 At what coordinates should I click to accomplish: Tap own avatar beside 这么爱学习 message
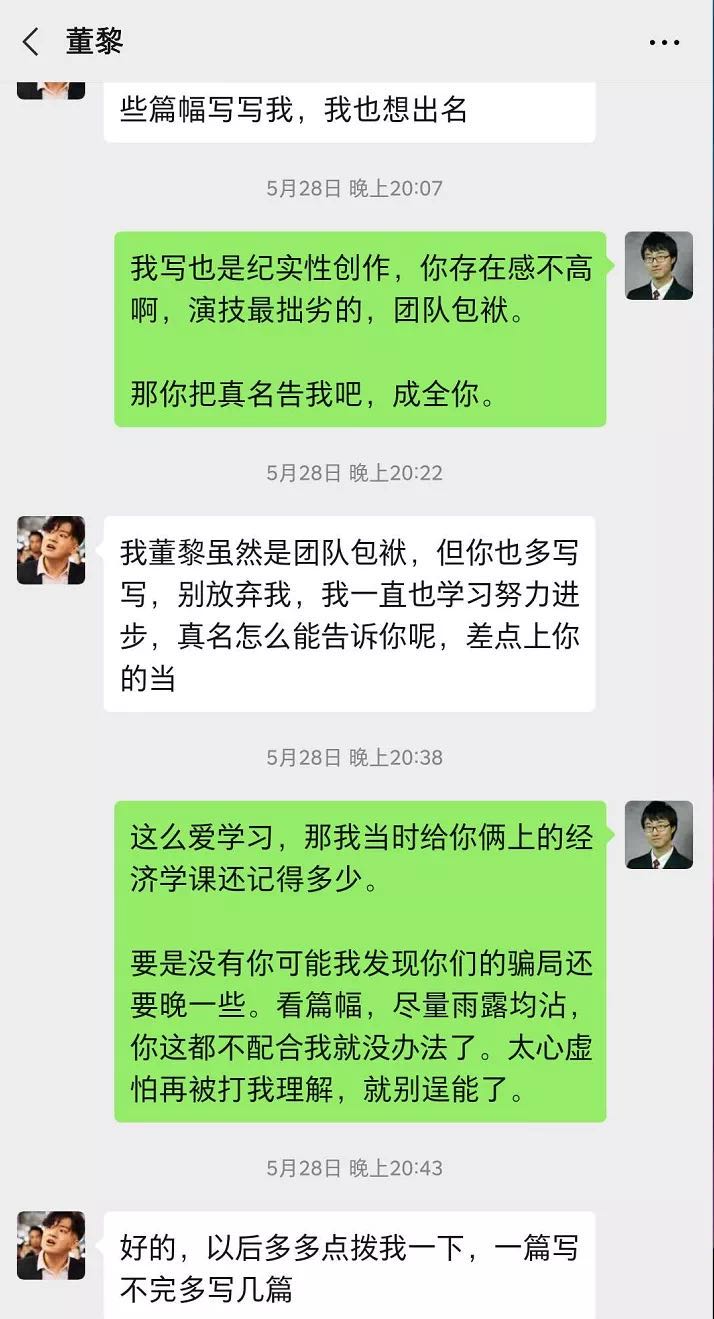(659, 835)
